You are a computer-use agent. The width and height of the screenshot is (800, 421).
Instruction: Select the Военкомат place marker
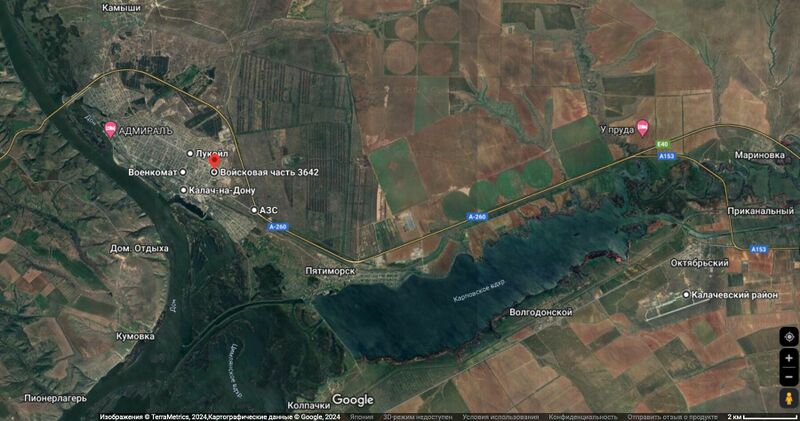[x=183, y=172]
